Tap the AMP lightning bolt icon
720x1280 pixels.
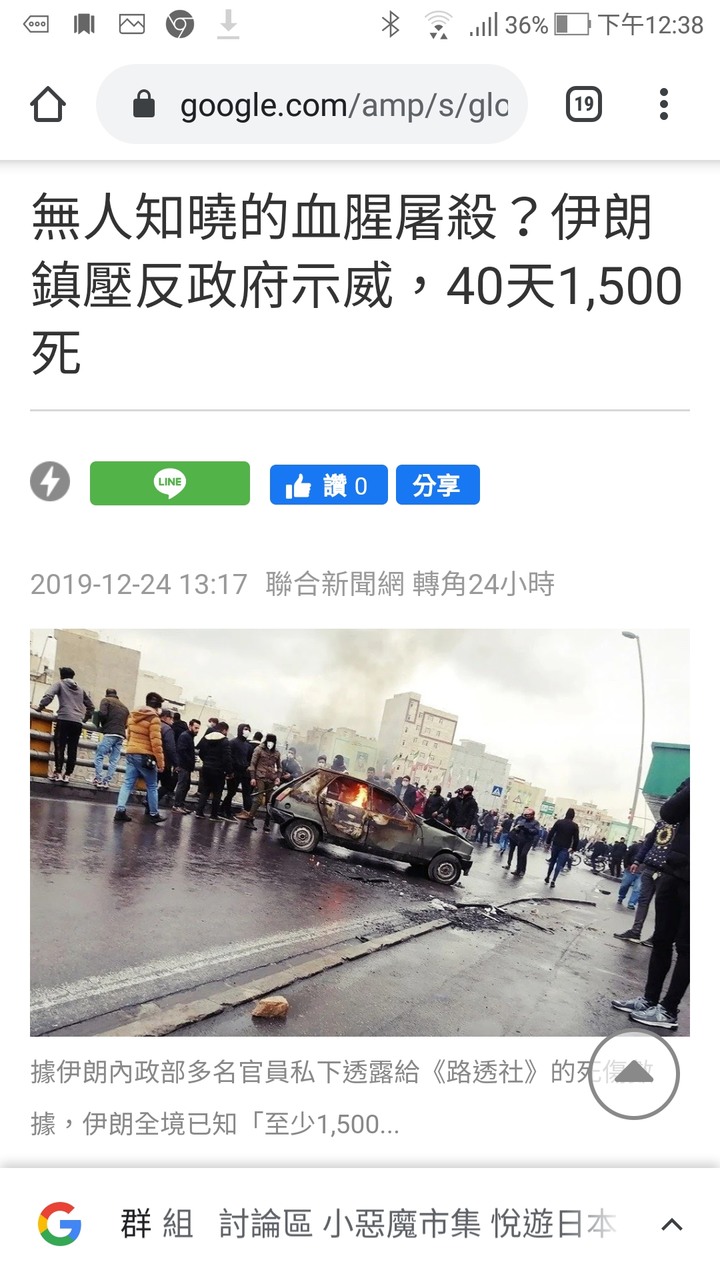(x=50, y=482)
